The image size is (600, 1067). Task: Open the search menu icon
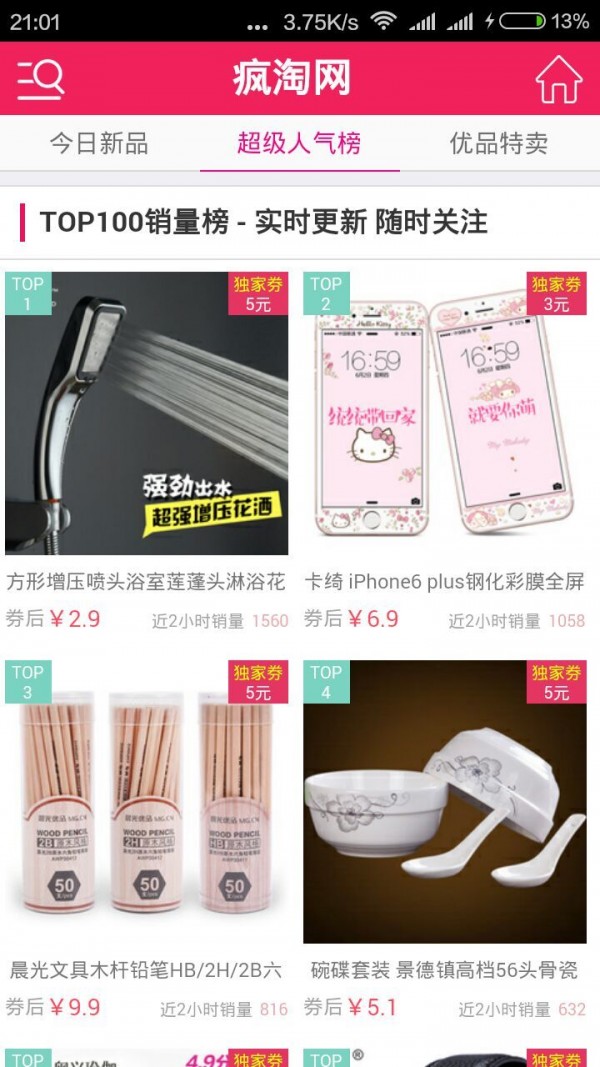click(x=41, y=78)
